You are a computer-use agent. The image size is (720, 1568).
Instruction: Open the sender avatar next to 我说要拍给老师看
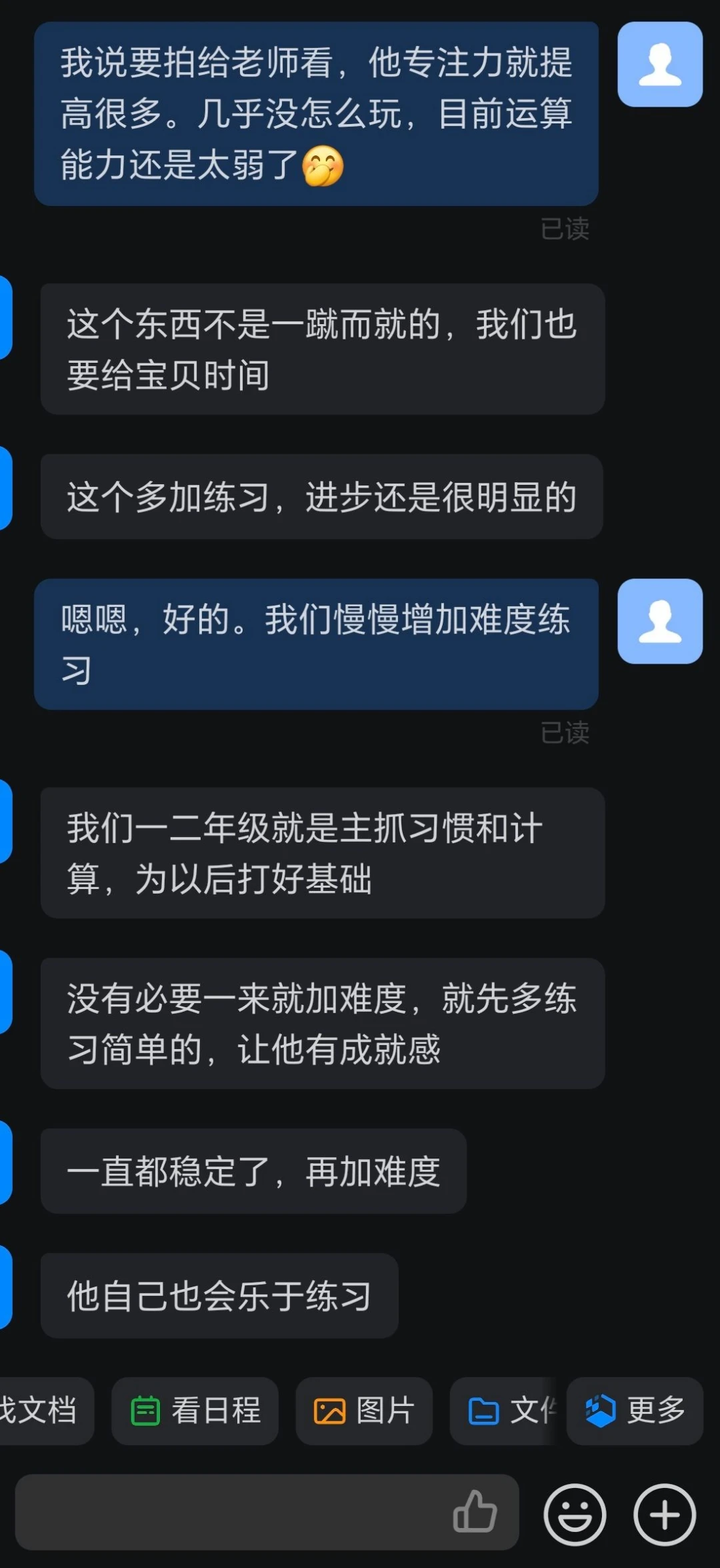(660, 64)
